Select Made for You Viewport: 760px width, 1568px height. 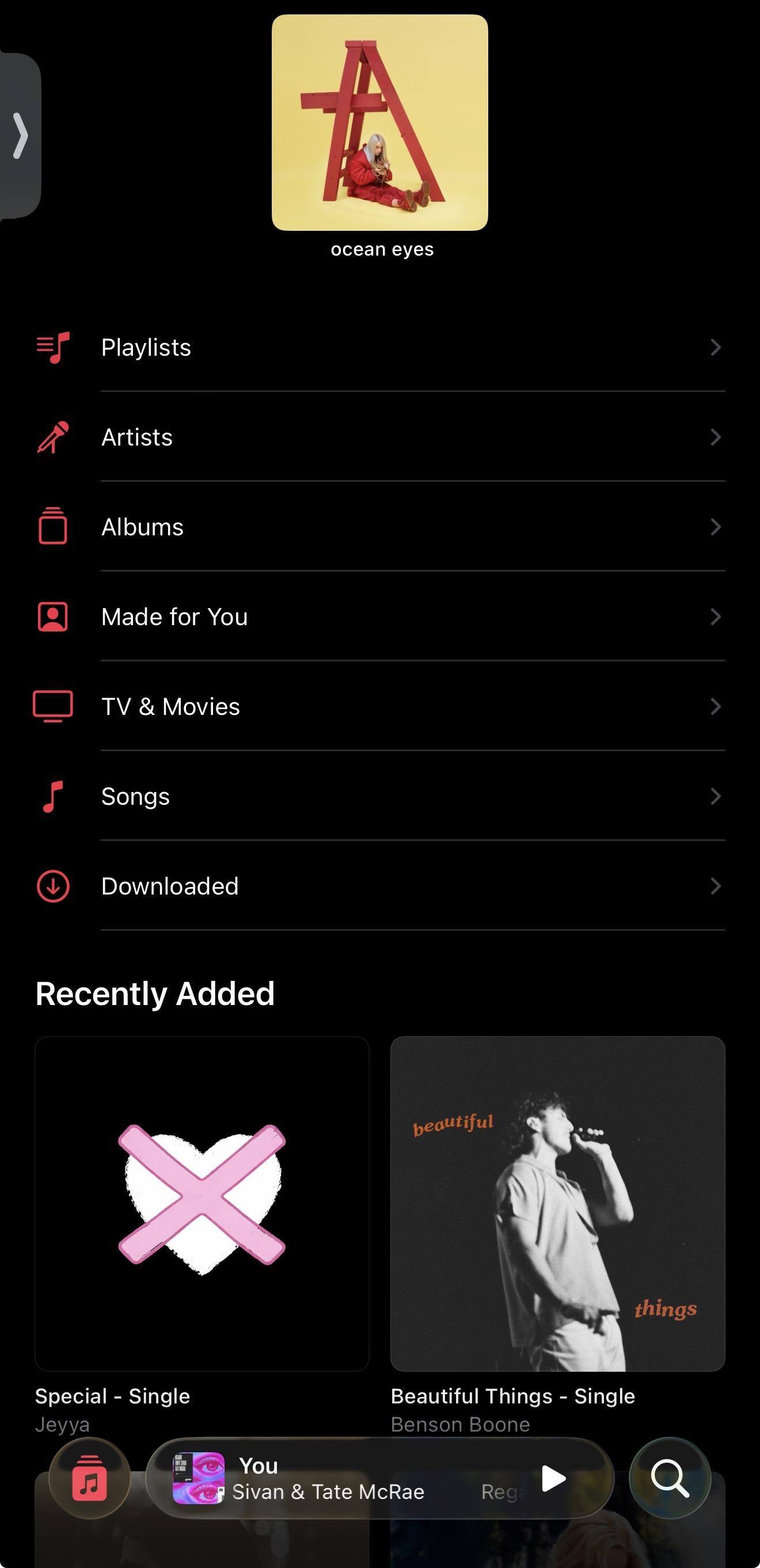pyautogui.click(x=380, y=616)
